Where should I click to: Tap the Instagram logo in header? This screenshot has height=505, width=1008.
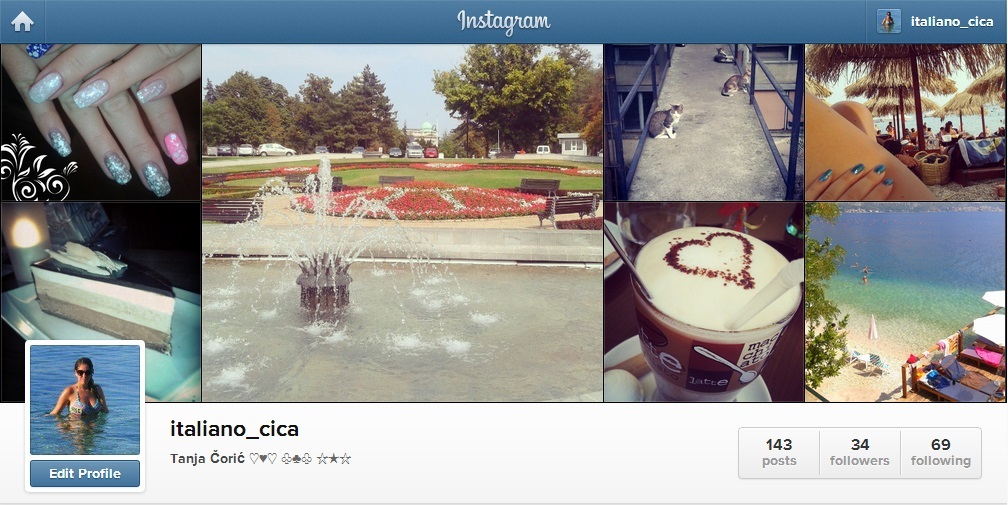coord(503,21)
